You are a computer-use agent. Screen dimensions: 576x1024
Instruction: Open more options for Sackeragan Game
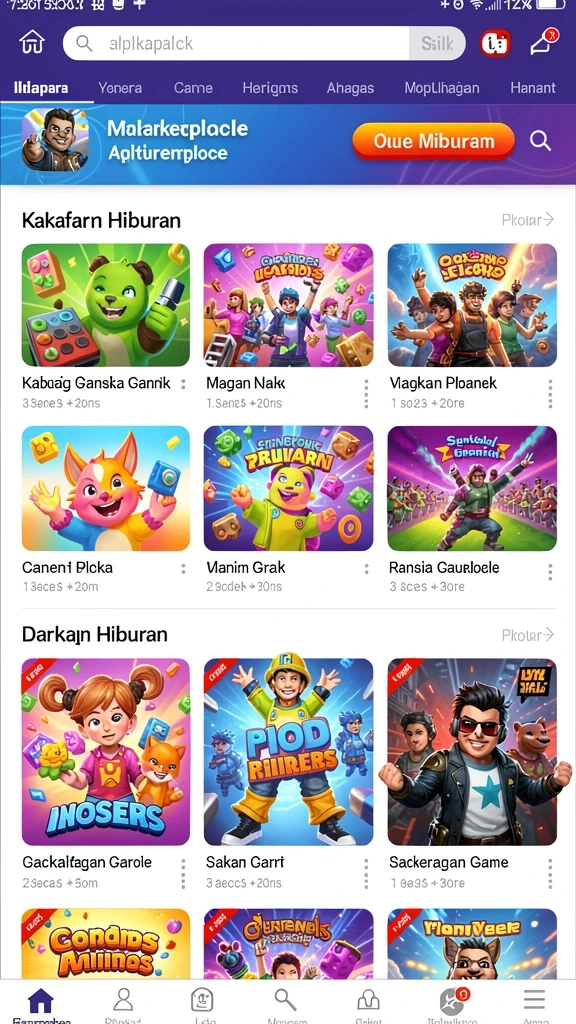pyautogui.click(x=550, y=873)
